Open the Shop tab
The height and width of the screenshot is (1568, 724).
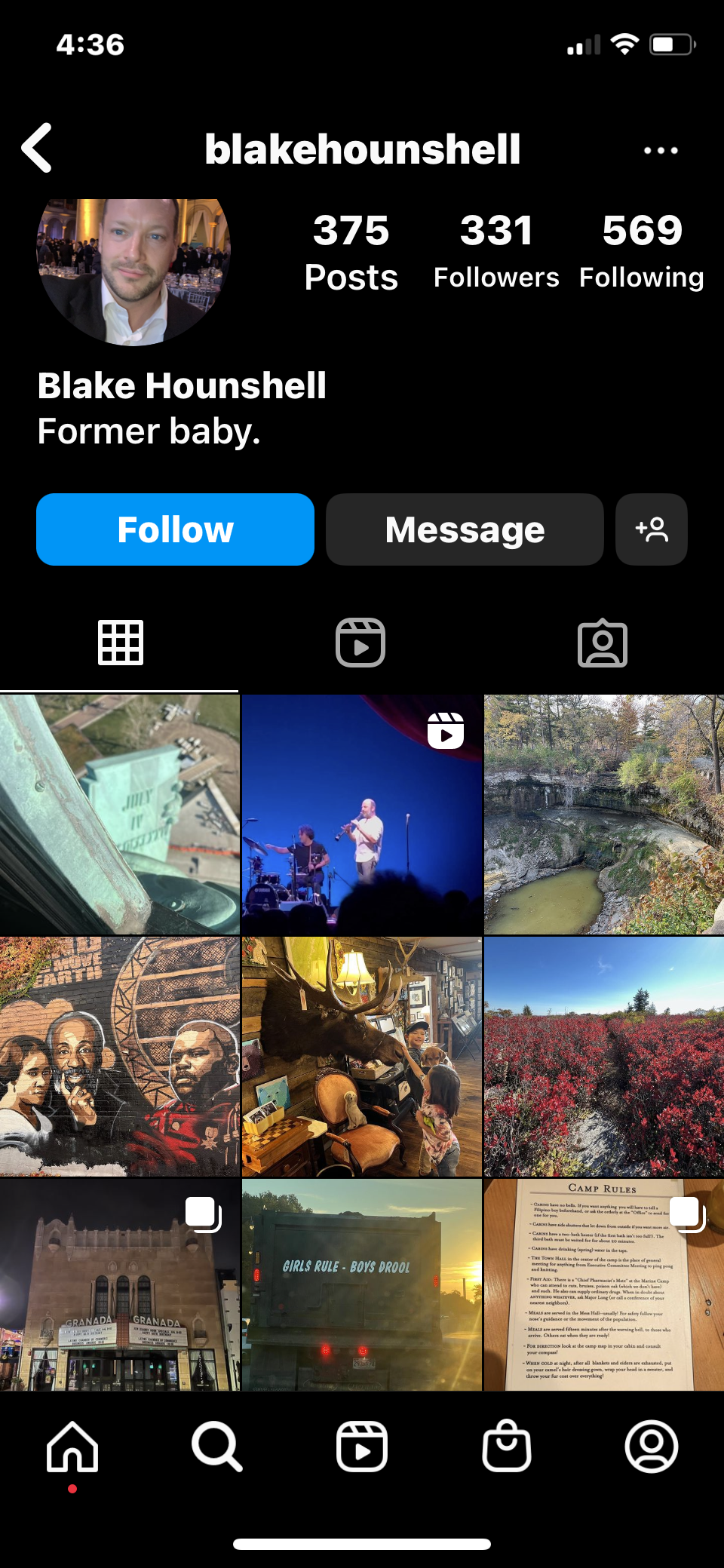click(507, 1447)
